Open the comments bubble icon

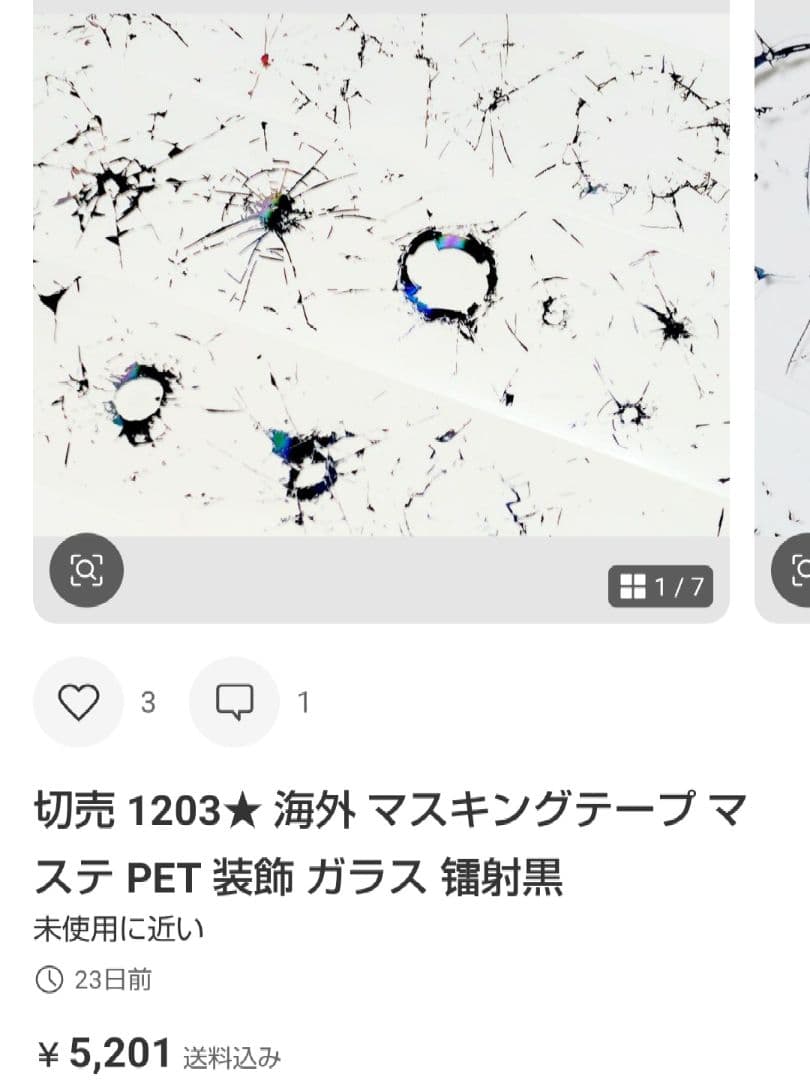point(234,702)
